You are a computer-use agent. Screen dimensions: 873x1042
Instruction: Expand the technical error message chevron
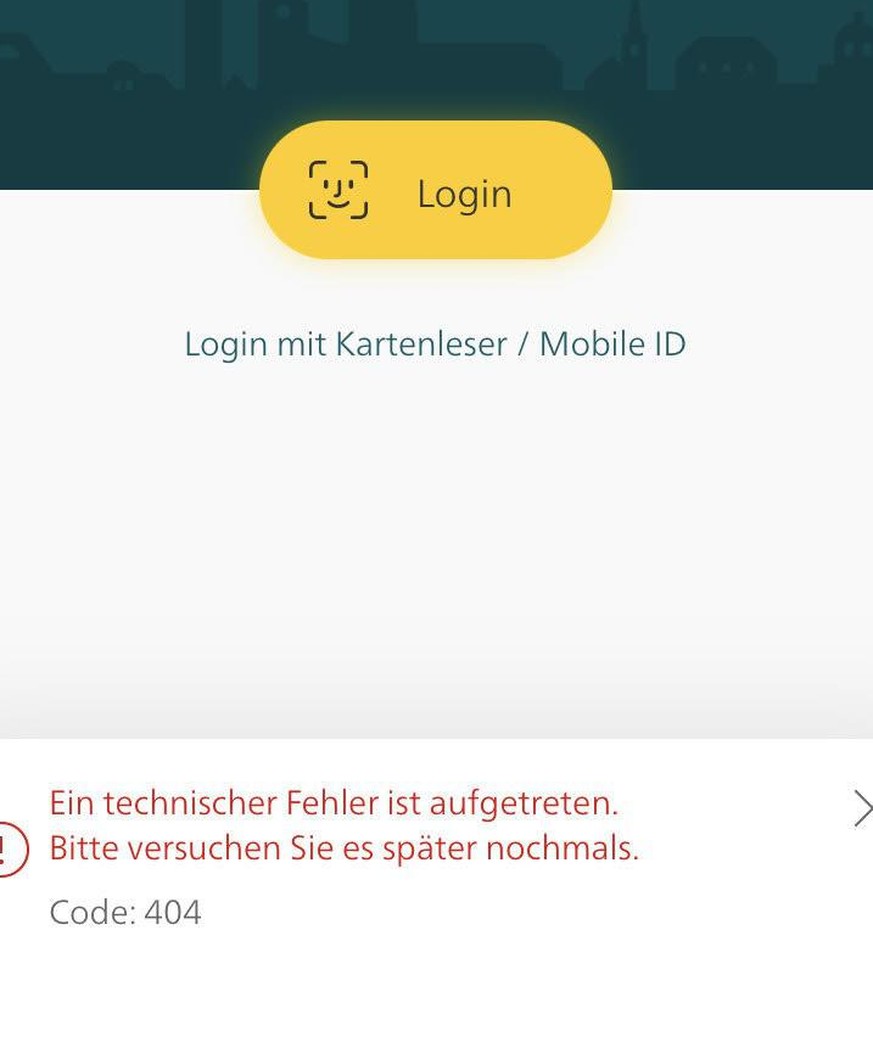pyautogui.click(x=860, y=808)
